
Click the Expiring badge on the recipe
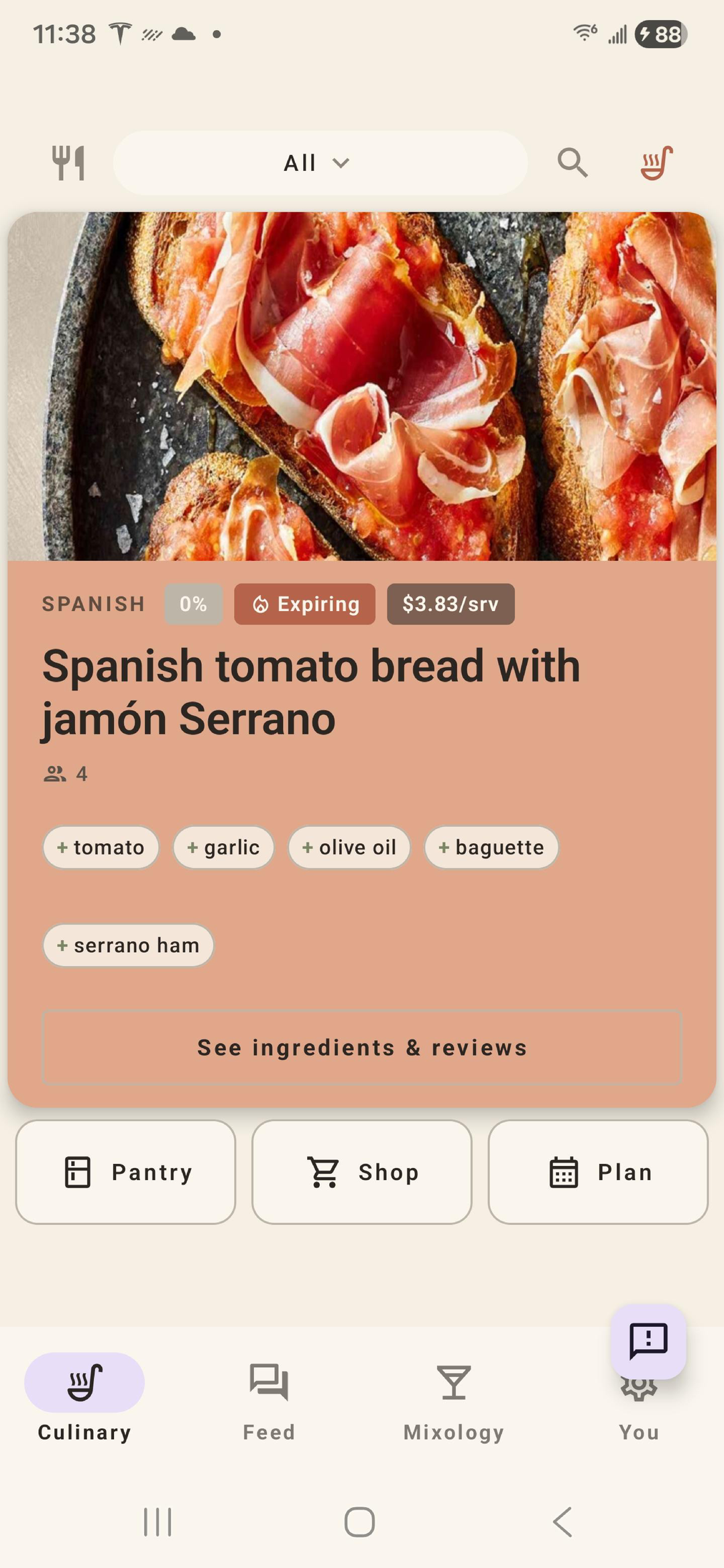point(304,604)
